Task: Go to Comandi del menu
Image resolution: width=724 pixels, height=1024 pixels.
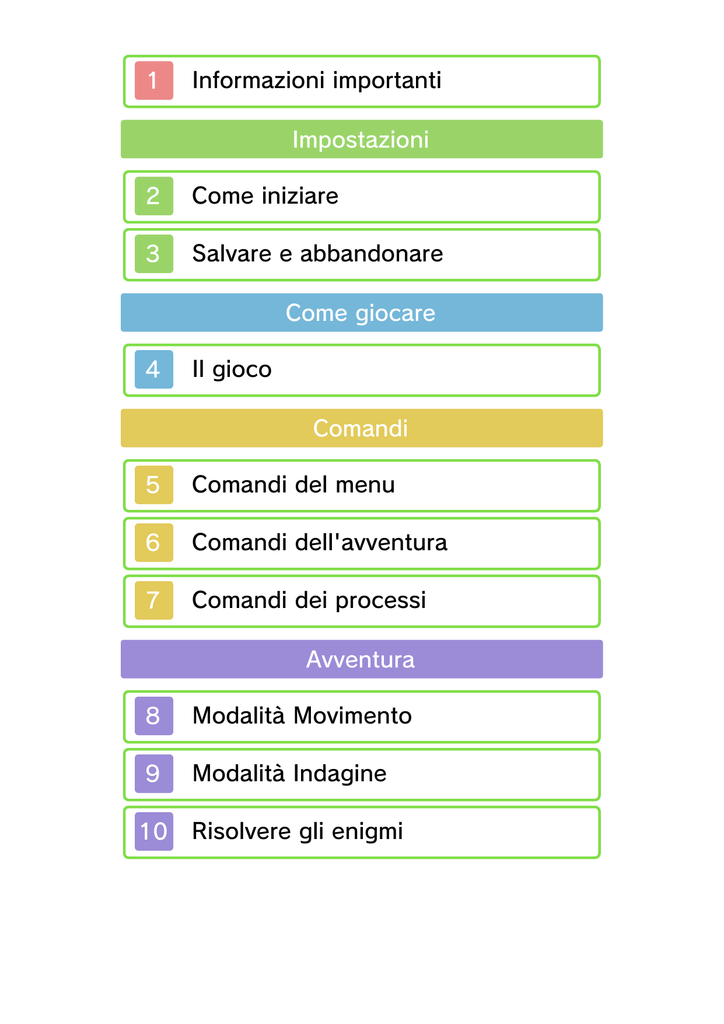Action: pos(361,485)
